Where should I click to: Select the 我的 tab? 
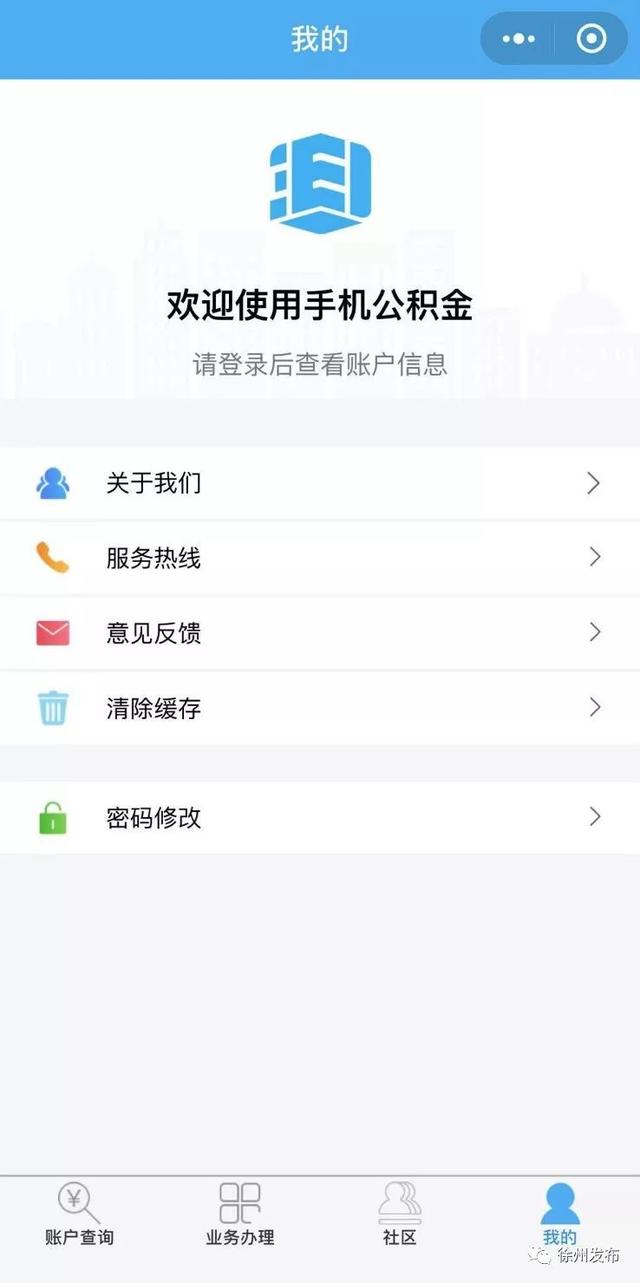click(560, 1214)
